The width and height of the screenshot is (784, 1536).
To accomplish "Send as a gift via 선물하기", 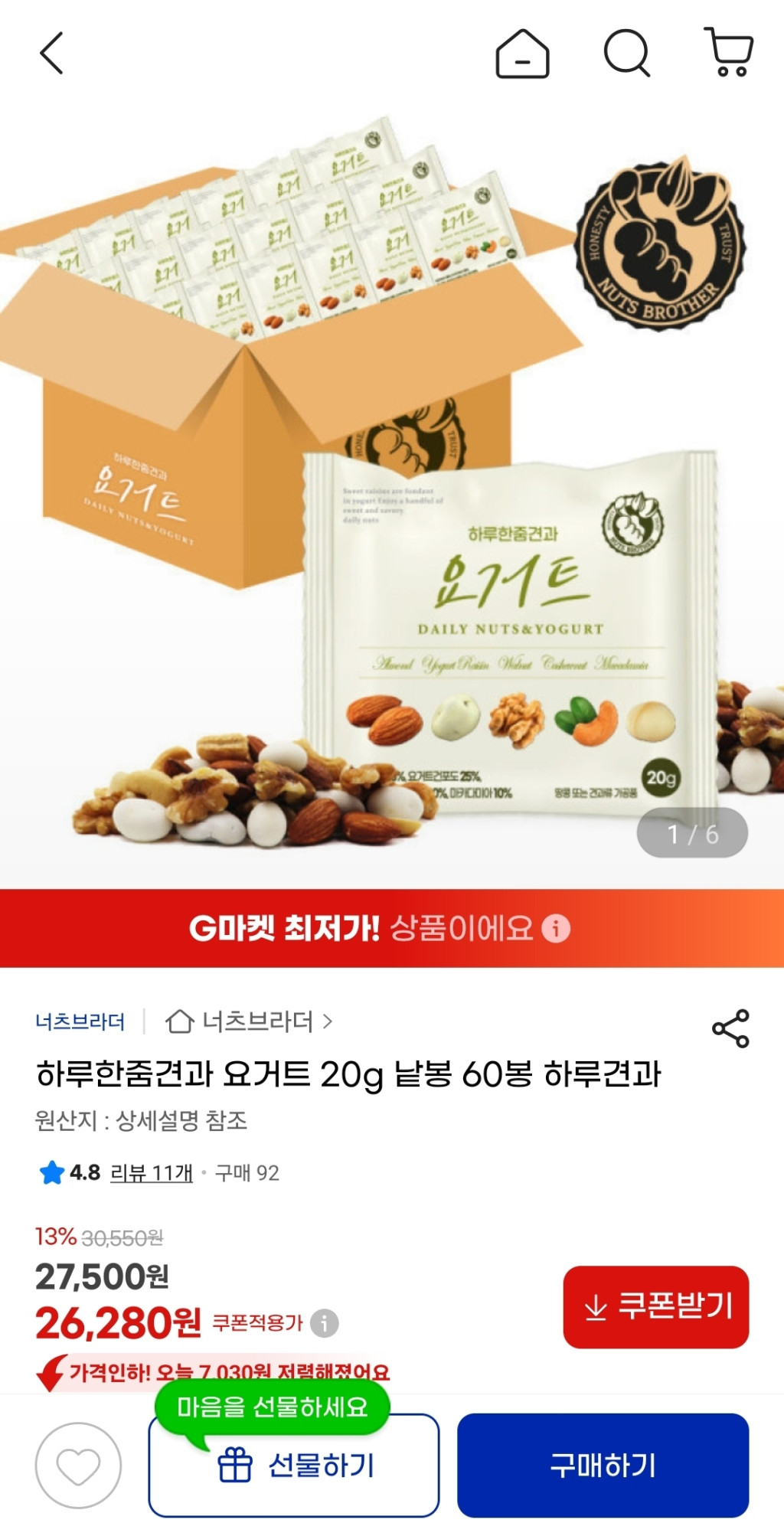I will [x=294, y=1465].
